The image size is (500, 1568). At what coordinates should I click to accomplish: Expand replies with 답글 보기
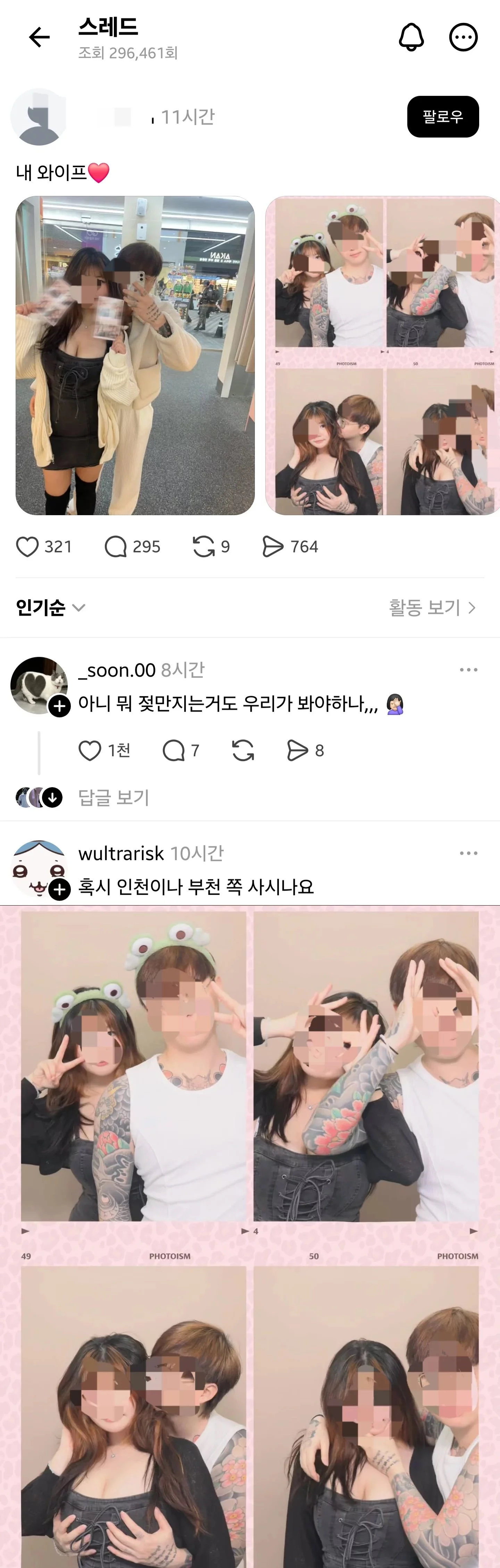113,798
